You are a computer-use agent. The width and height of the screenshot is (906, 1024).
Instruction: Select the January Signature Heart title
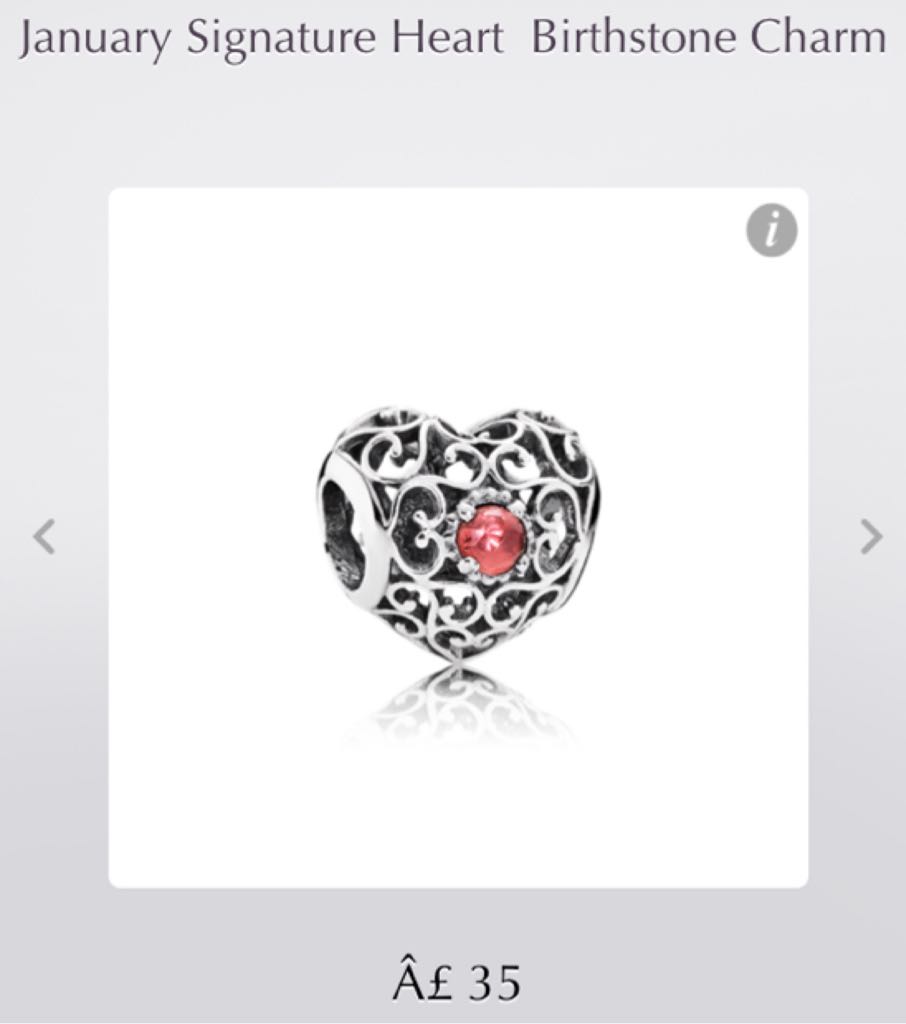pyautogui.click(x=262, y=37)
